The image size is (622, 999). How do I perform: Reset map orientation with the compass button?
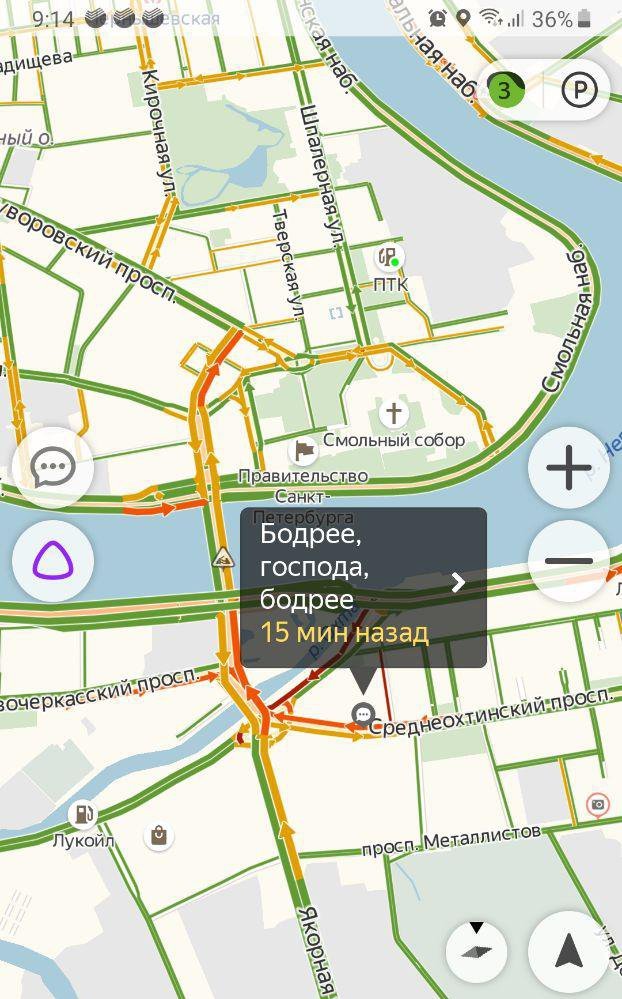(477, 950)
